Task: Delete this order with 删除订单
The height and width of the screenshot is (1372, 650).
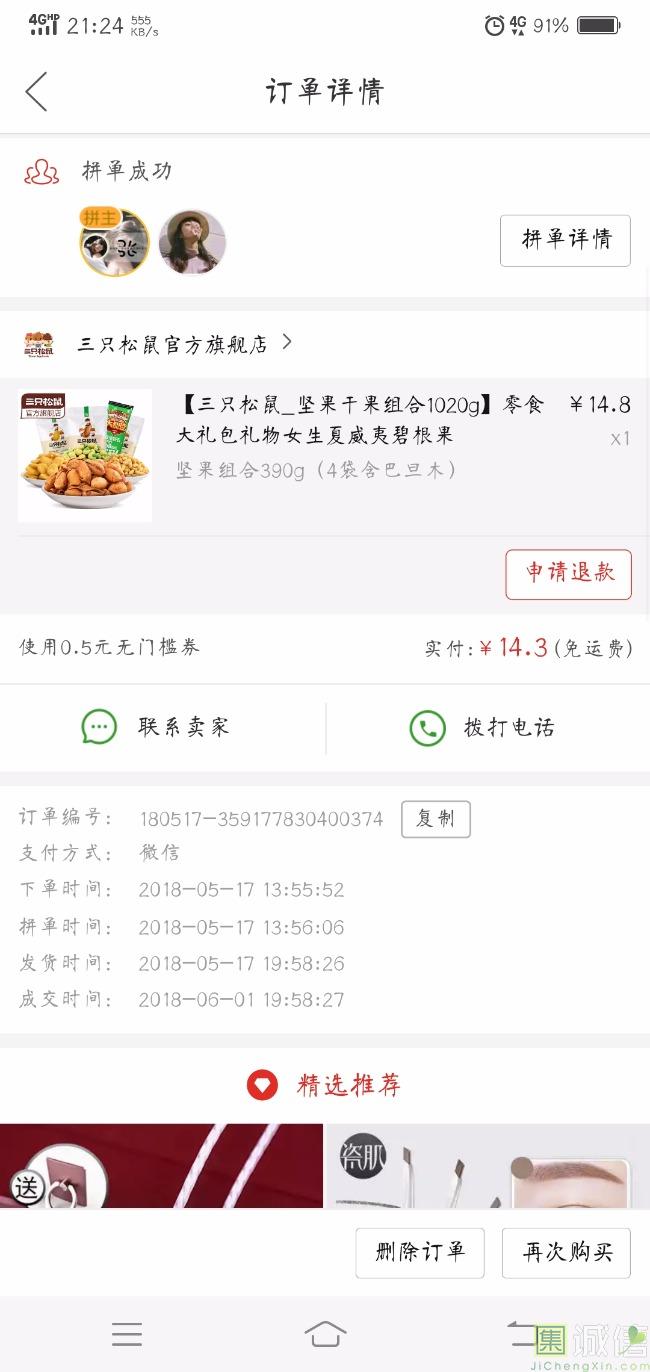Action: 420,1252
